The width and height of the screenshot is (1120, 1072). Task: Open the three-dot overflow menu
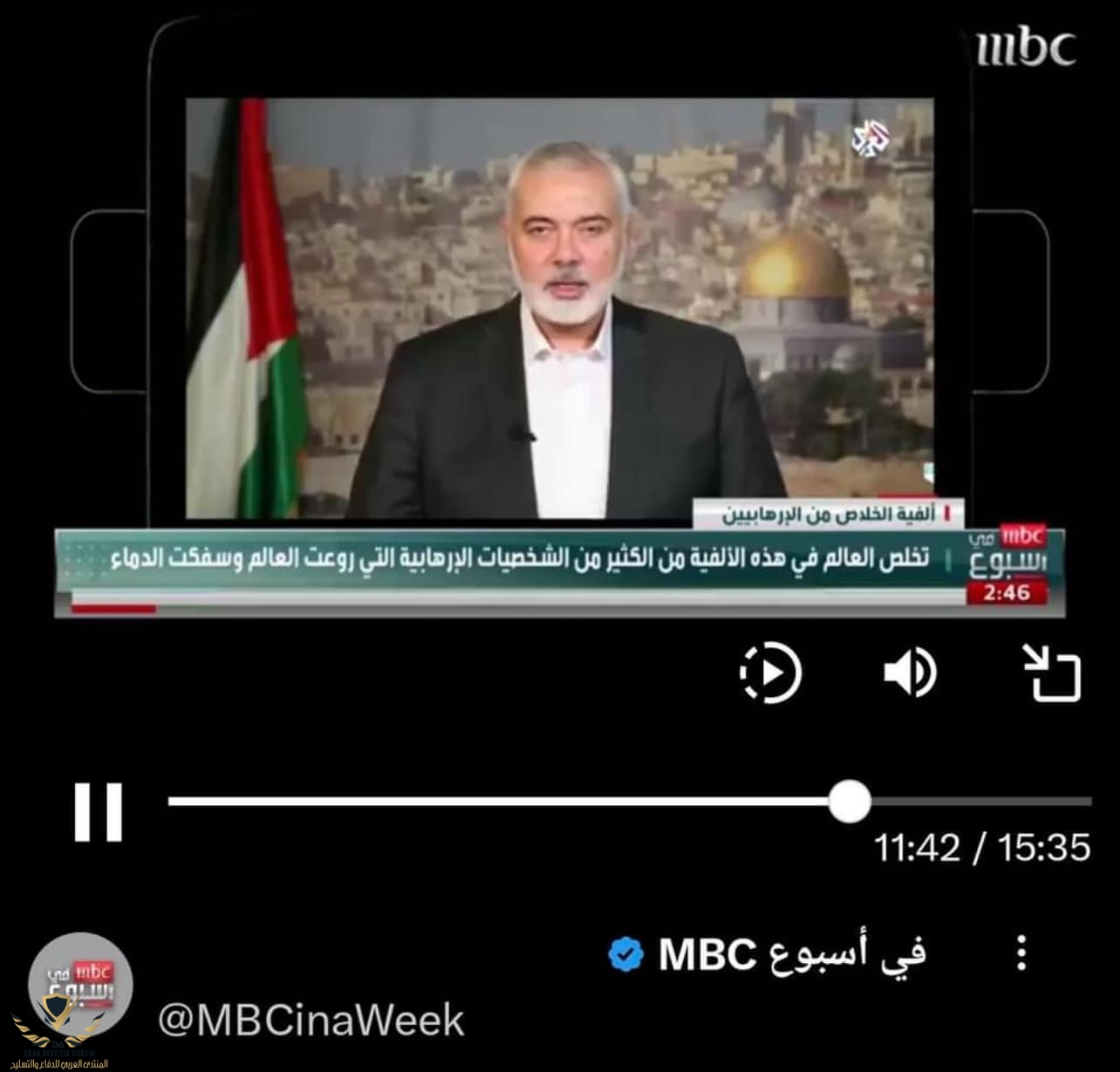[x=1021, y=953]
